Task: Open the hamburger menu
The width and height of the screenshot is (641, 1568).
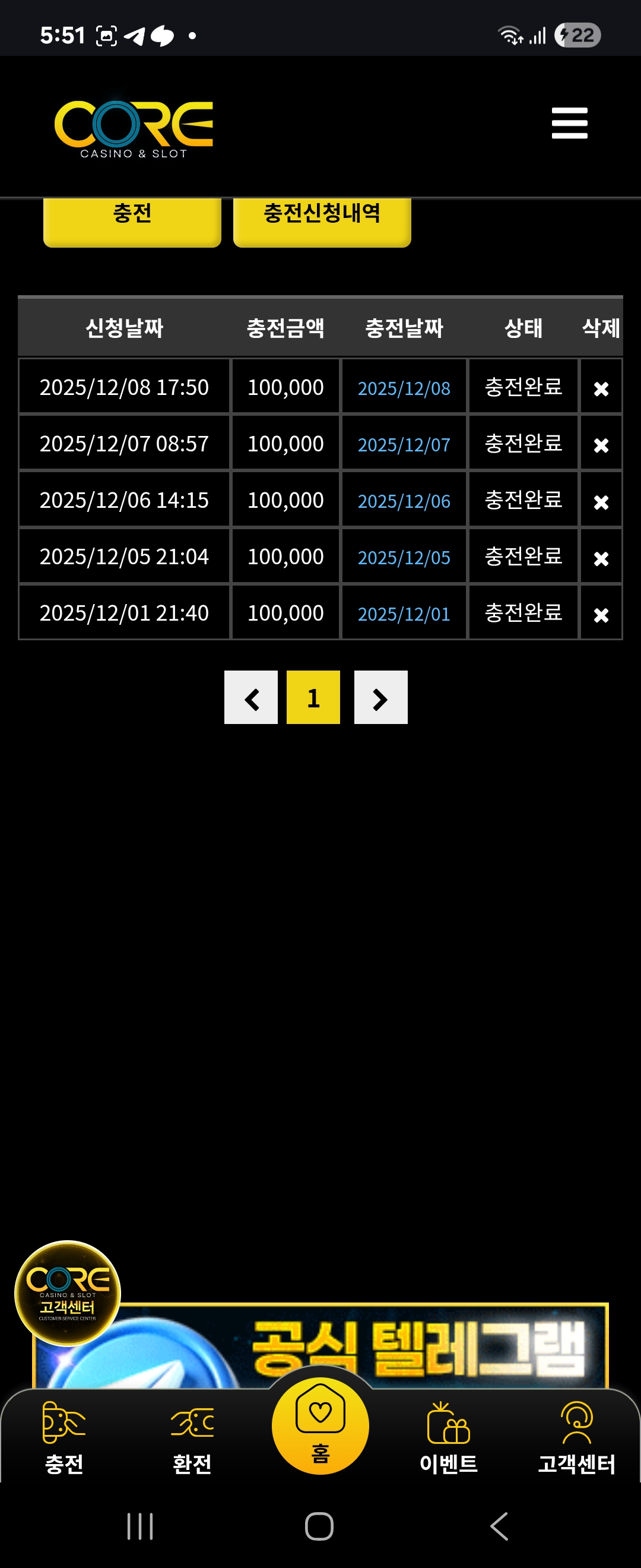Action: pyautogui.click(x=569, y=123)
